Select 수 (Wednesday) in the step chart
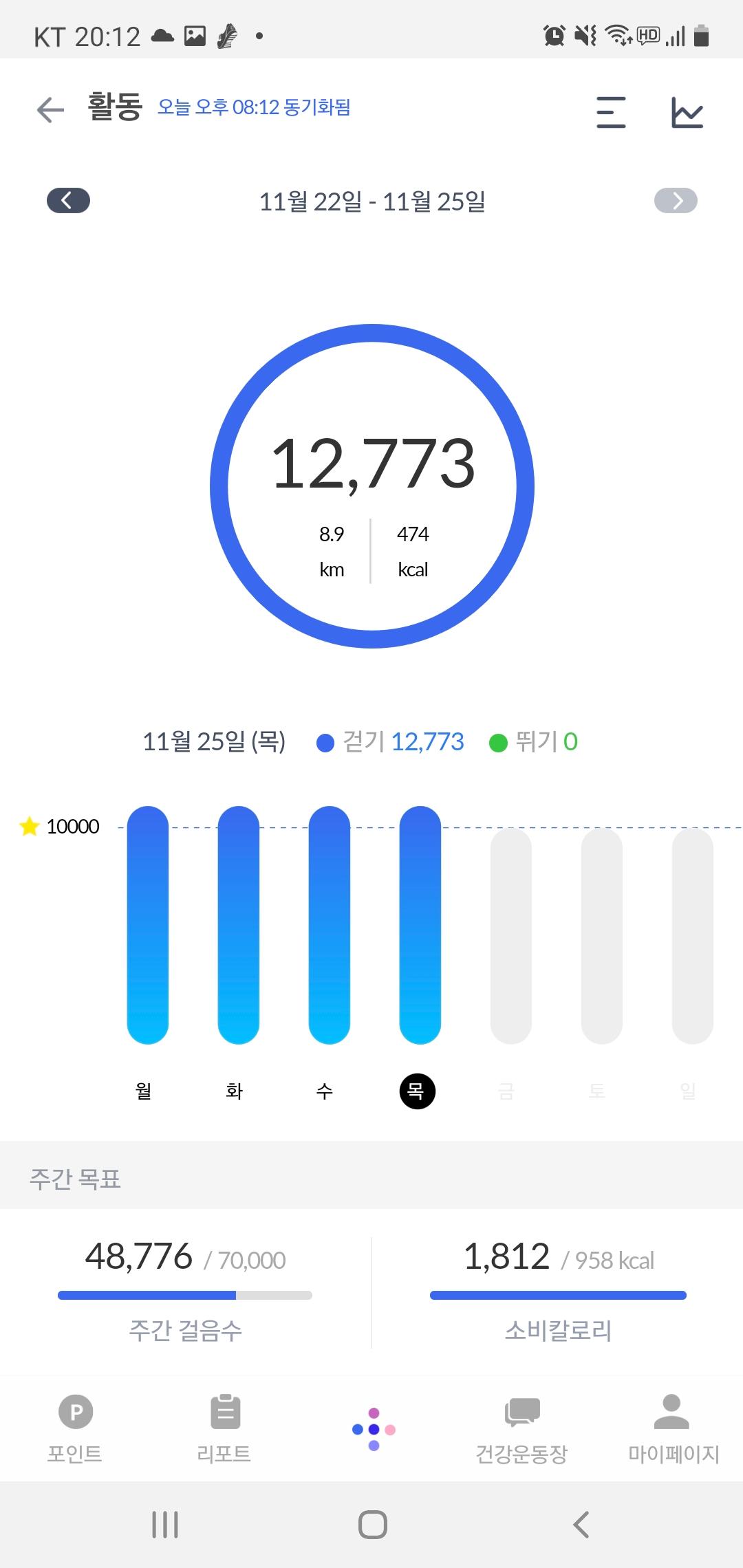 click(329, 925)
